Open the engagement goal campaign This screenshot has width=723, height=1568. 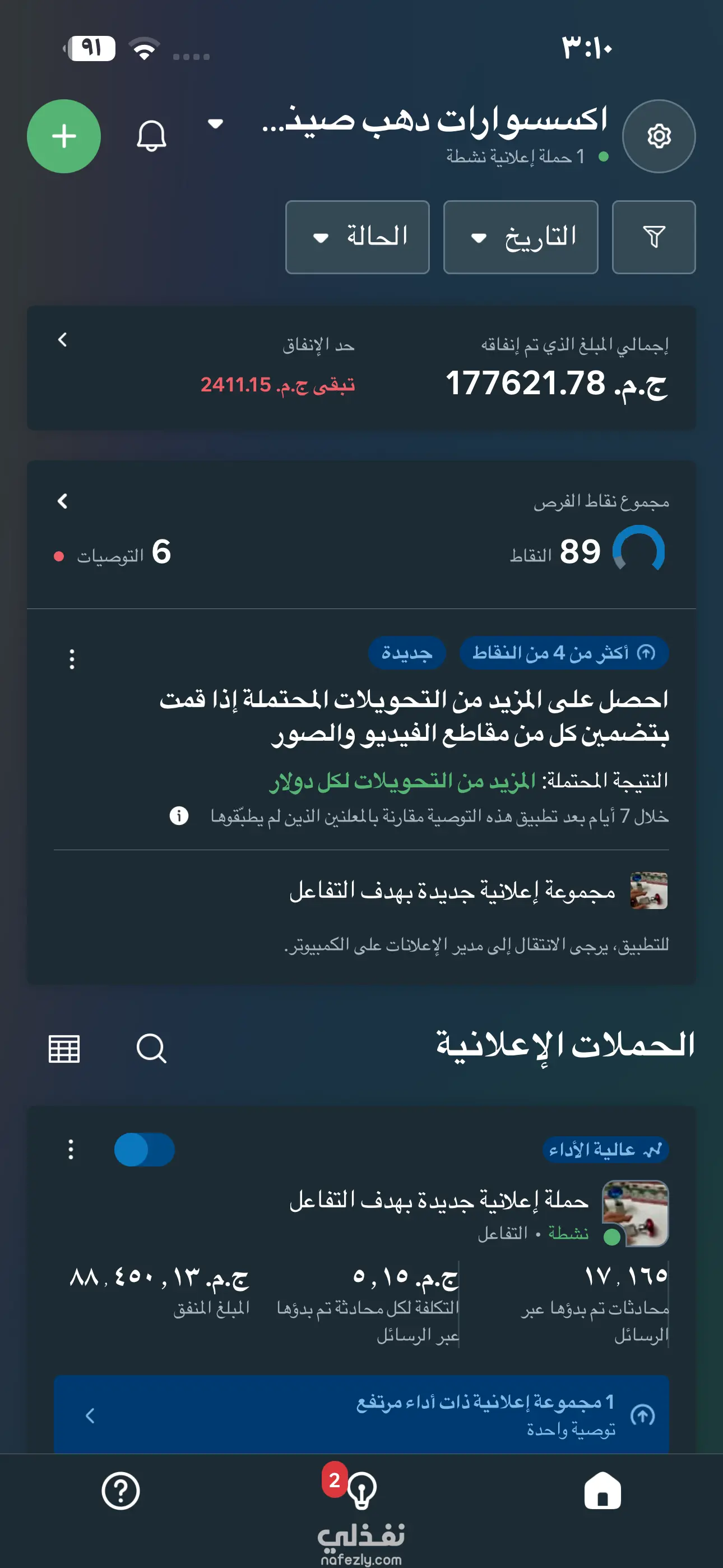point(438,1200)
